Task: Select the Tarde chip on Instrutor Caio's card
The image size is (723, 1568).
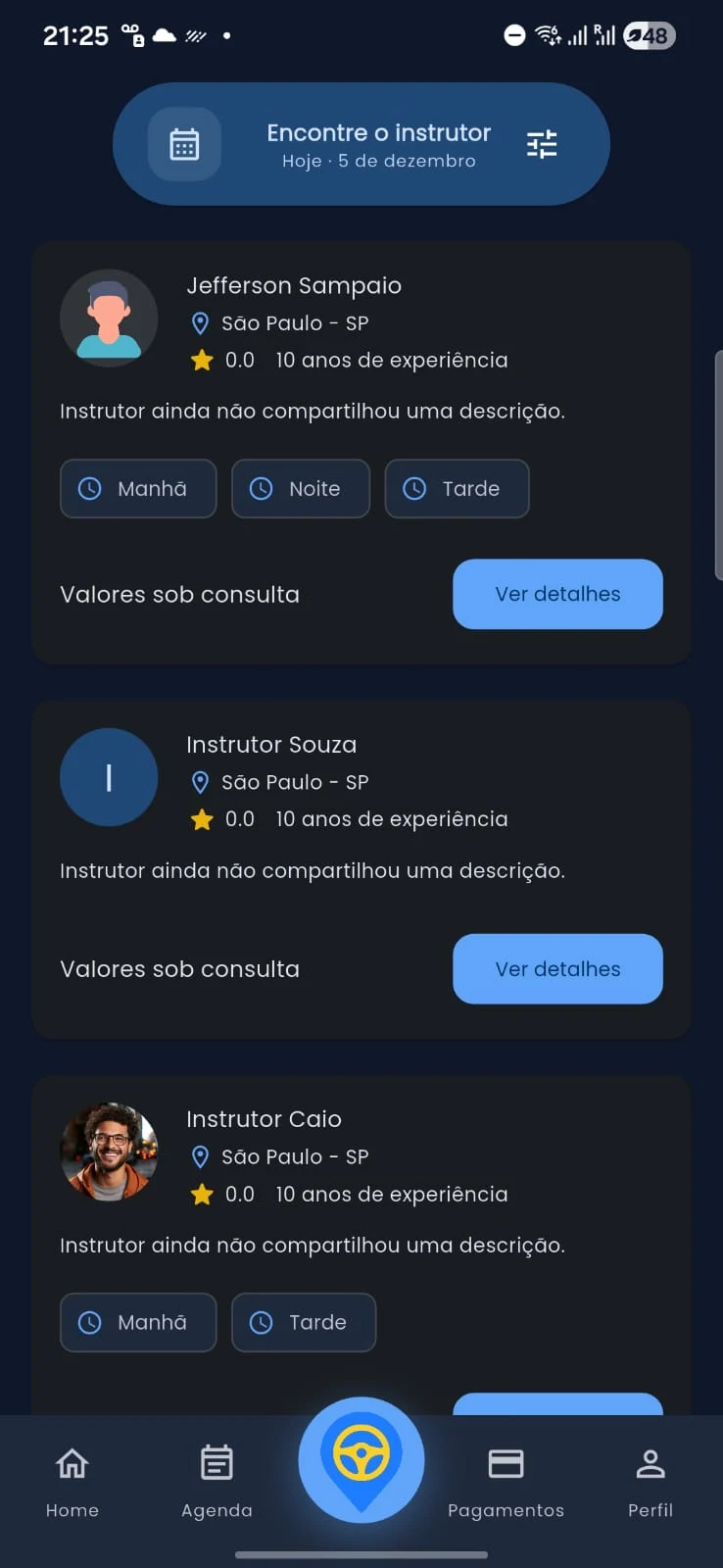Action: 304,1322
